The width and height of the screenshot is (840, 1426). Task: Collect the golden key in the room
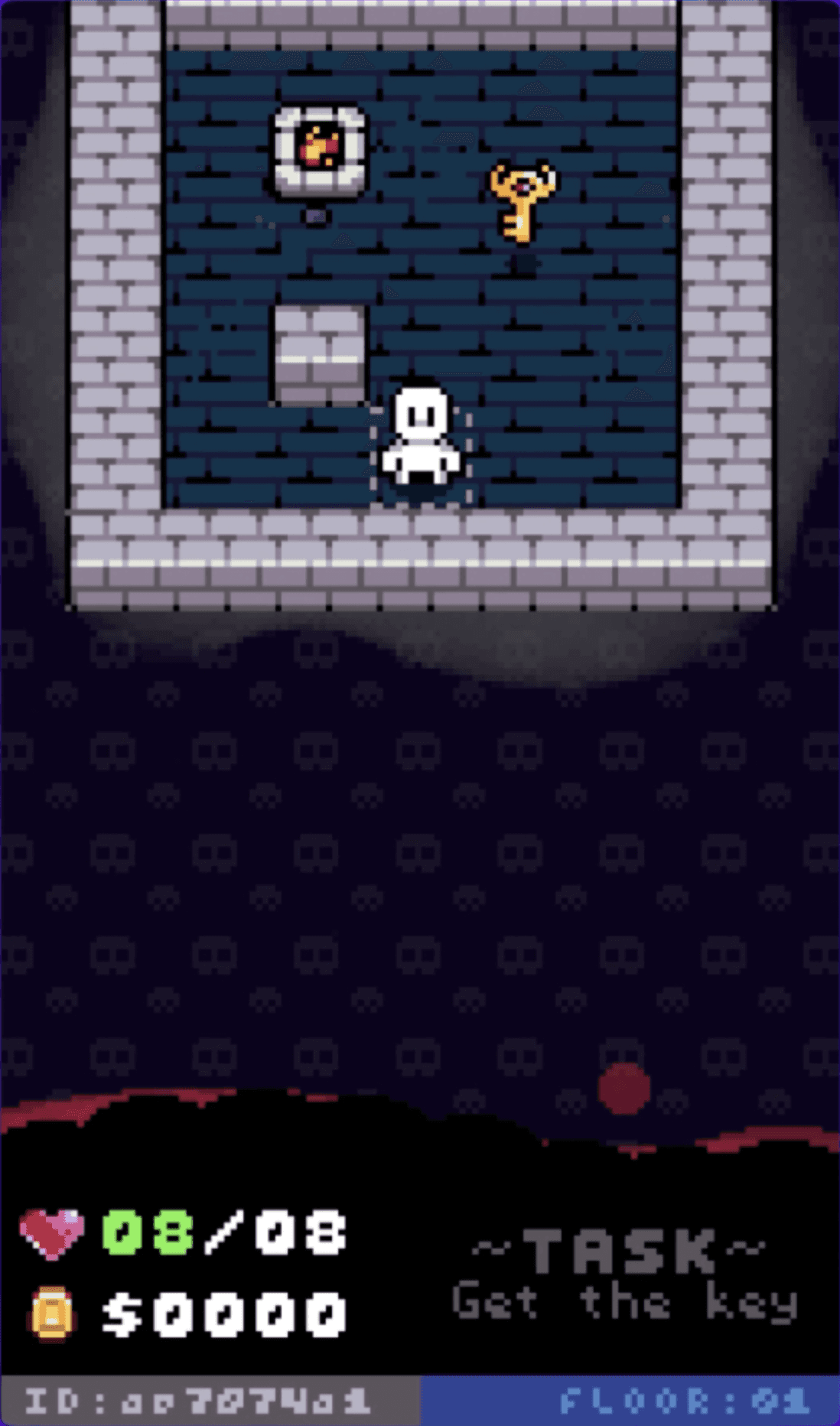(x=523, y=201)
